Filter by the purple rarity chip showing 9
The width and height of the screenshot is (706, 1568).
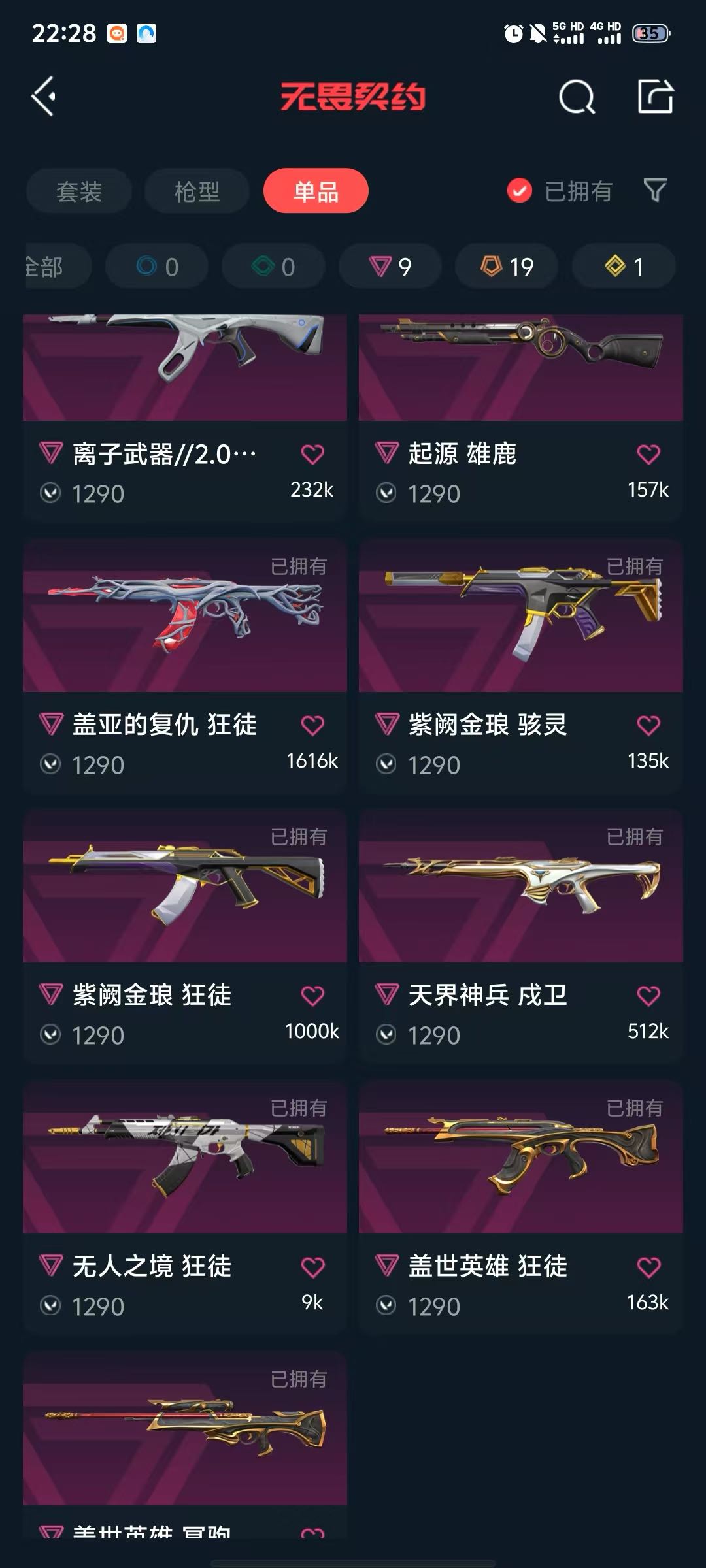[390, 267]
